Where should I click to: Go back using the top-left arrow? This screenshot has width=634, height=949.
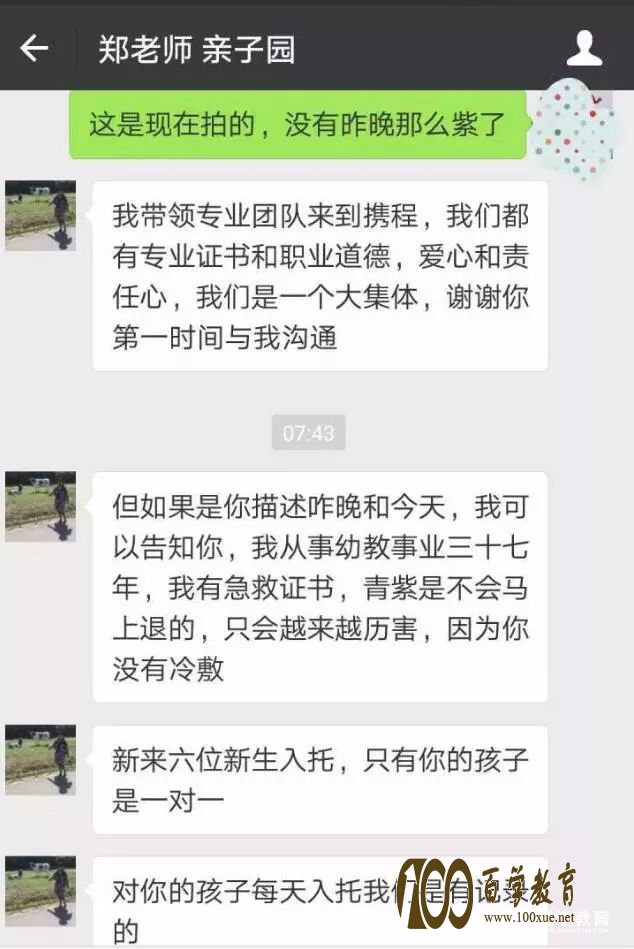(34, 48)
